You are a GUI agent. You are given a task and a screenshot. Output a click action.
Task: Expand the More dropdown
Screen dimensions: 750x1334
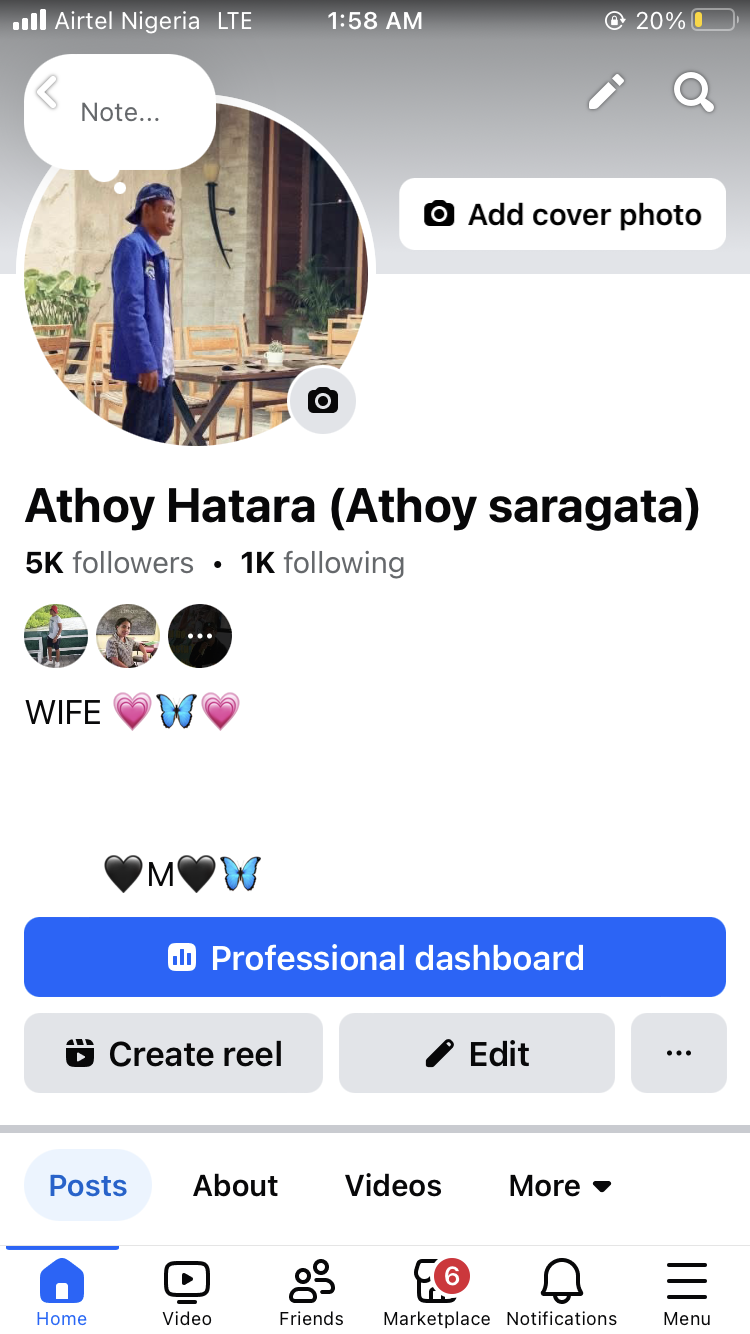coord(560,1185)
